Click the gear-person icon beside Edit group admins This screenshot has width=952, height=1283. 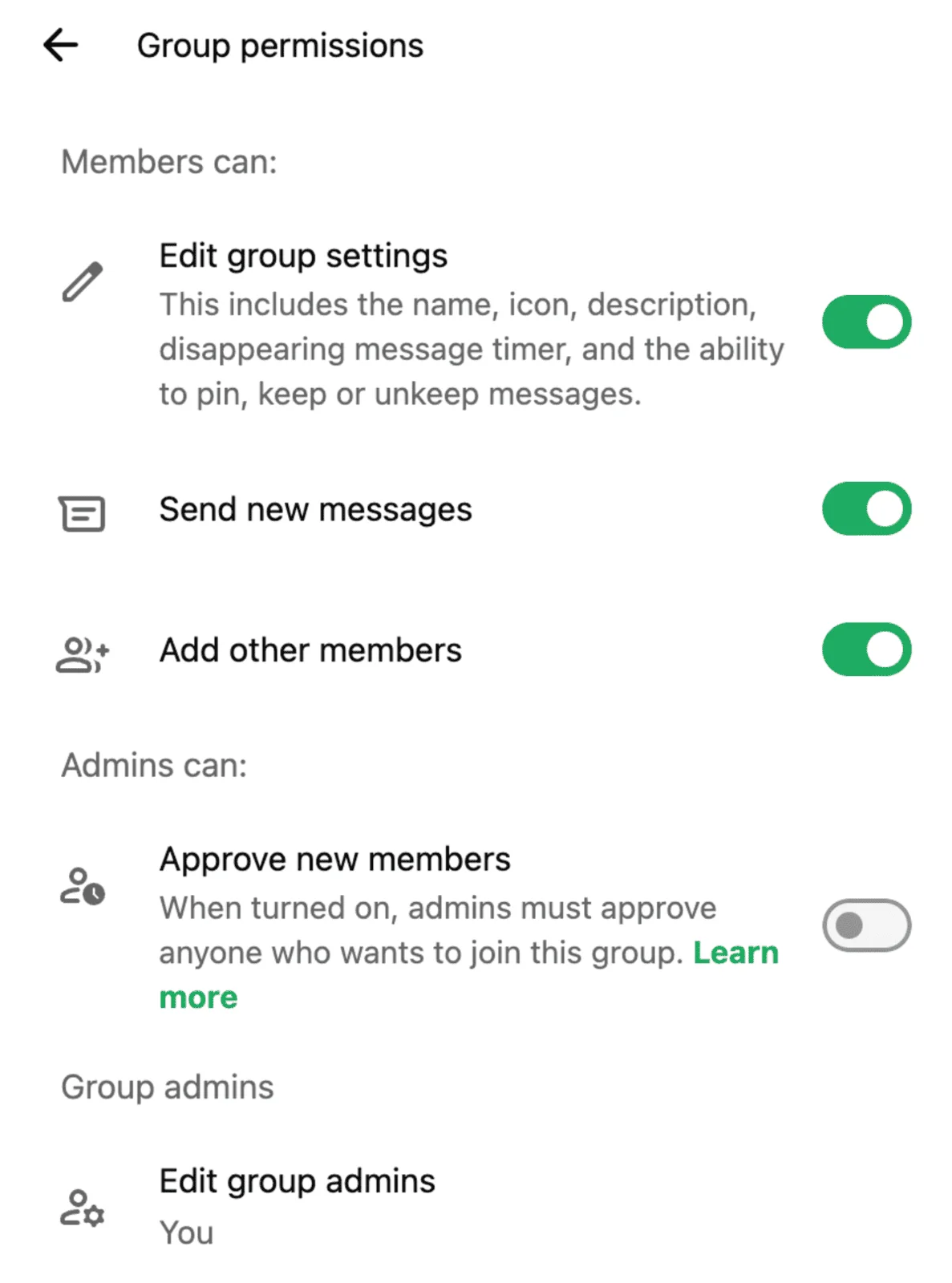tap(83, 1207)
